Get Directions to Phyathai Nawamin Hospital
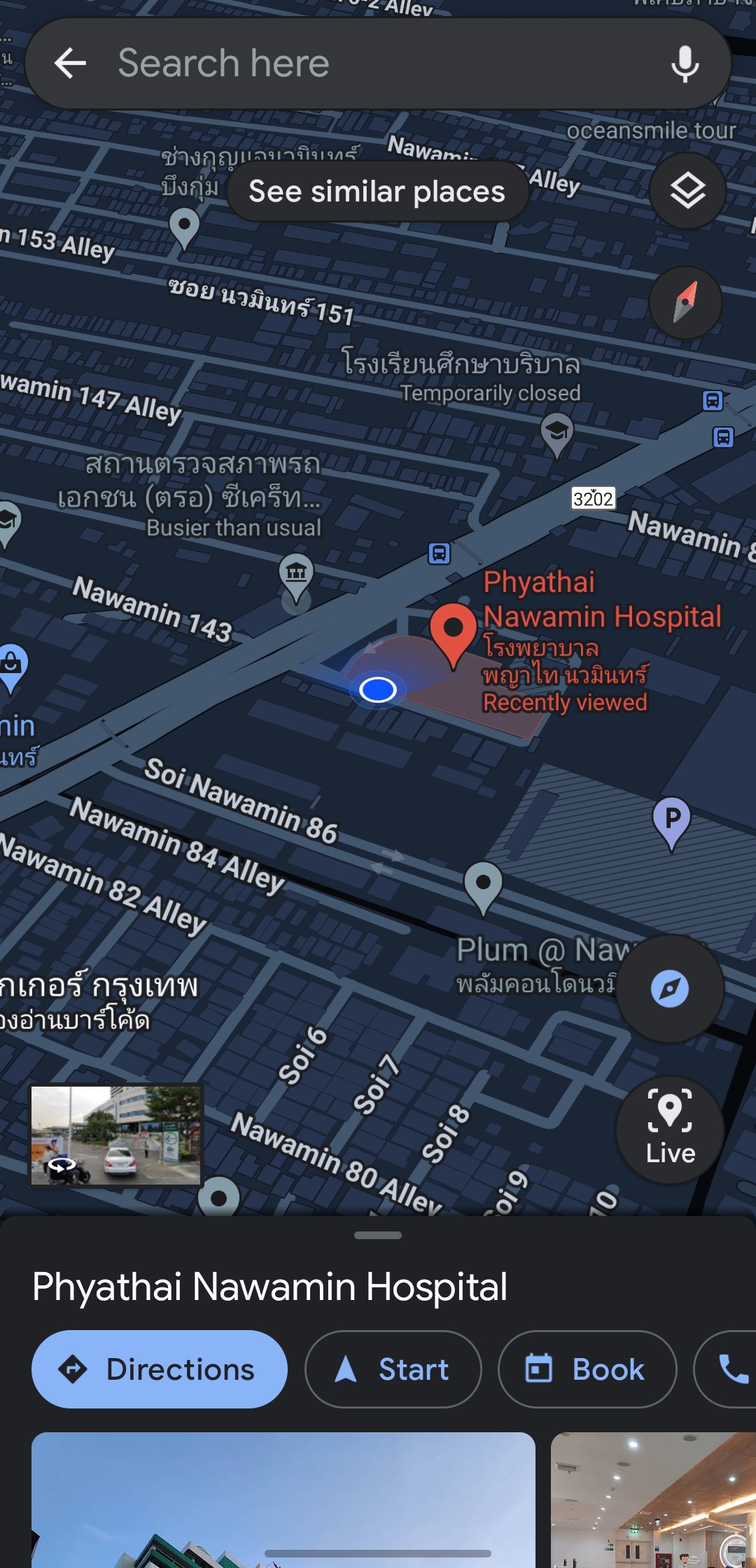The width and height of the screenshot is (756, 1568). (160, 1369)
